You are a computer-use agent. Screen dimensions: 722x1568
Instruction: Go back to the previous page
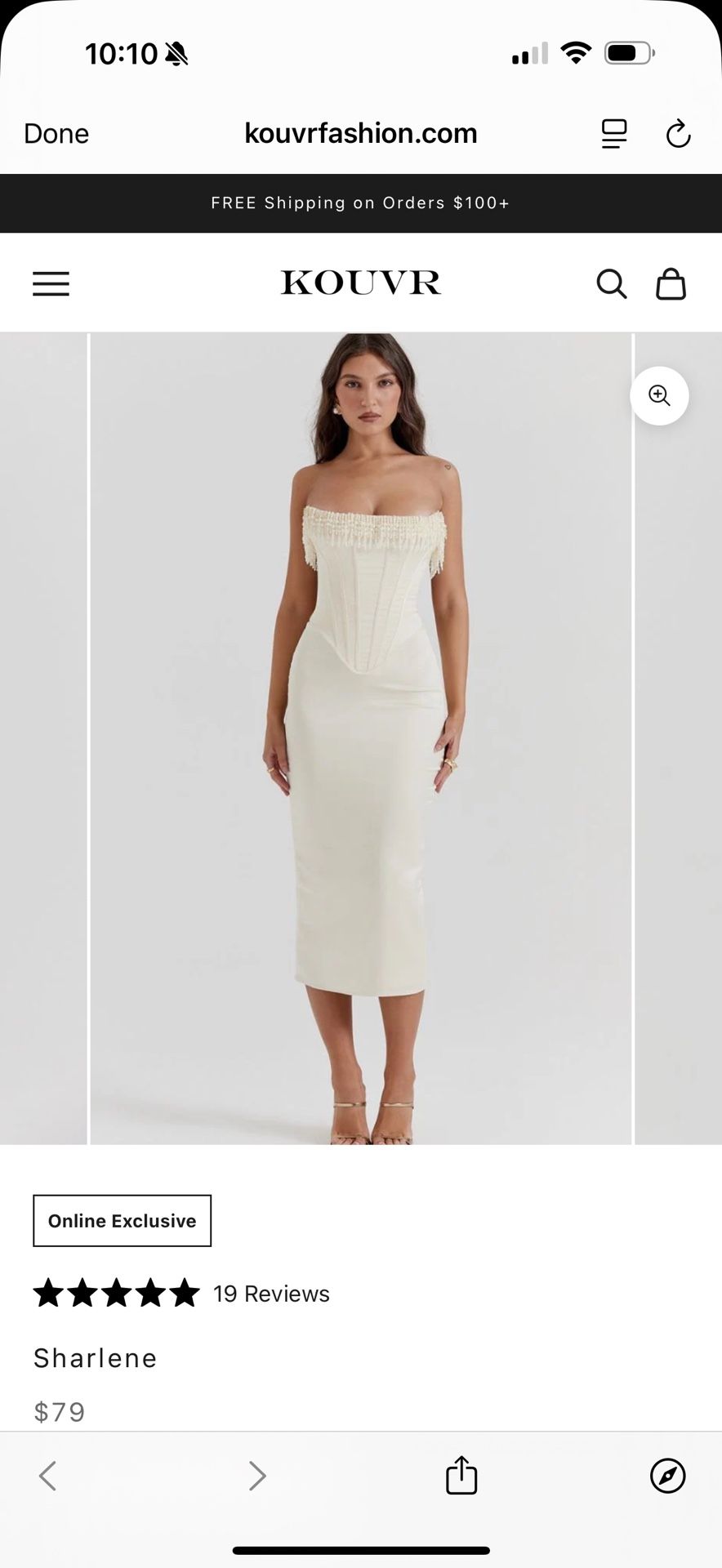click(x=48, y=1476)
